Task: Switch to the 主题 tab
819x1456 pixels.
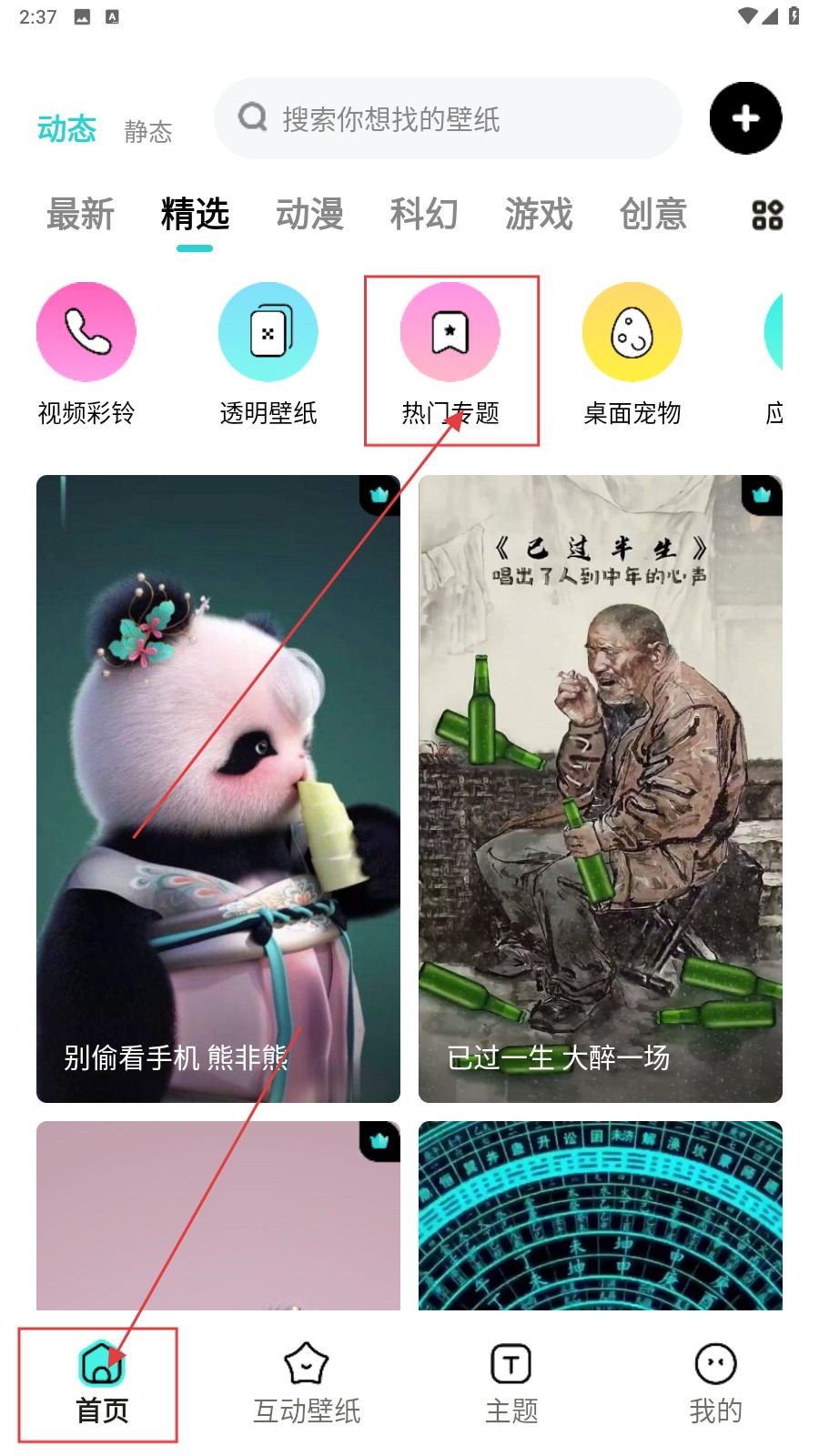Action: coord(511,1385)
